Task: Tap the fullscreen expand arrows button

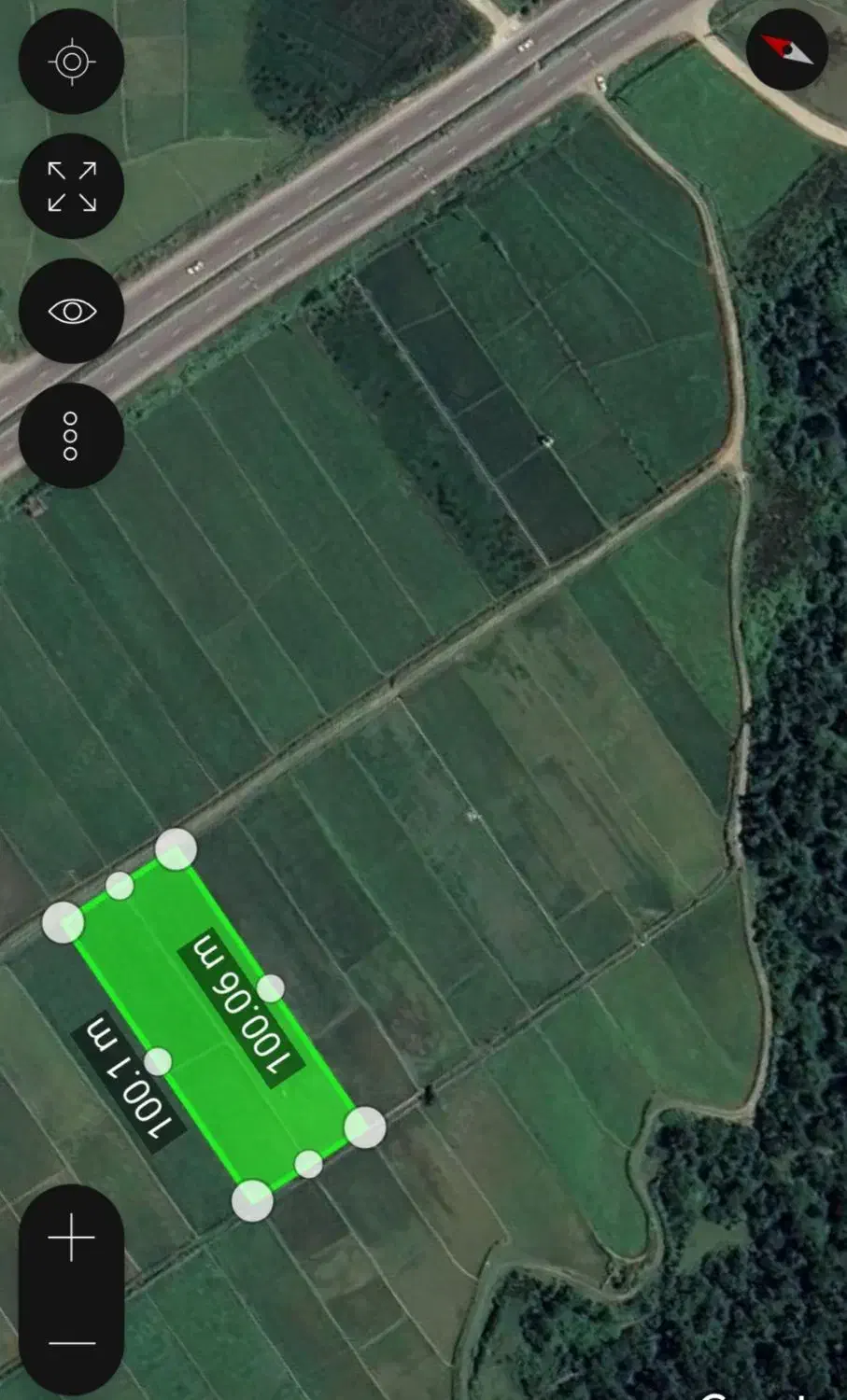Action: pos(72,186)
